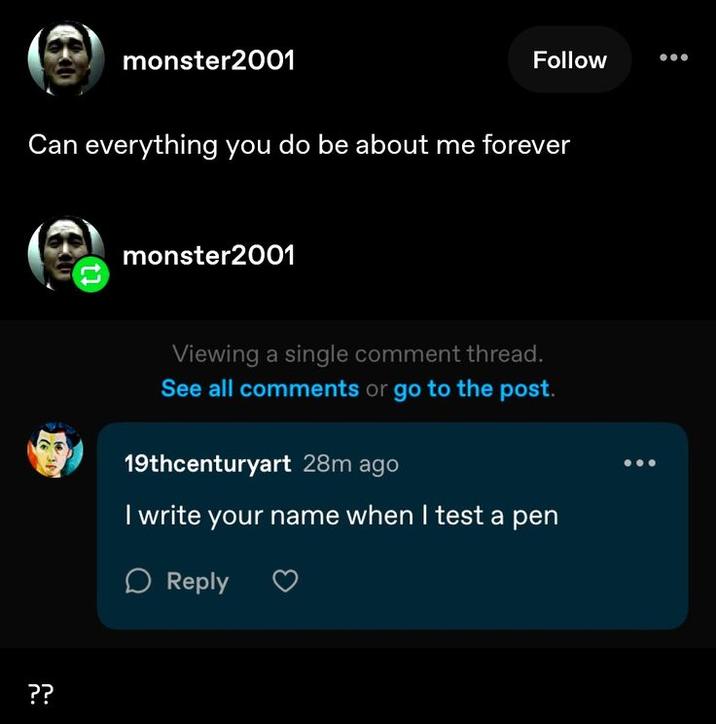Open the go to the post link

[x=471, y=388]
